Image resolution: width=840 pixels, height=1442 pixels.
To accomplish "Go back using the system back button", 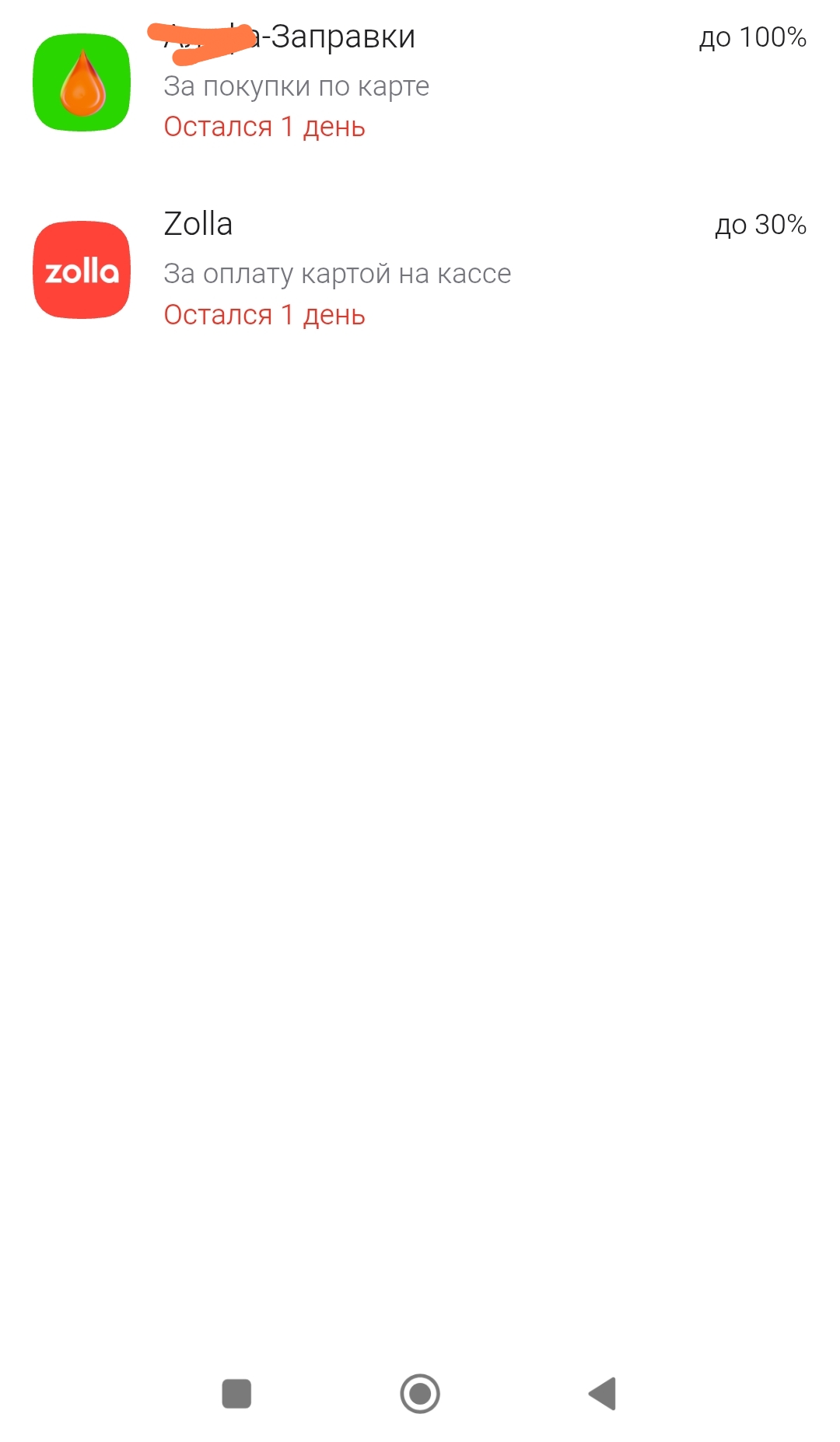I will coord(603,1393).
